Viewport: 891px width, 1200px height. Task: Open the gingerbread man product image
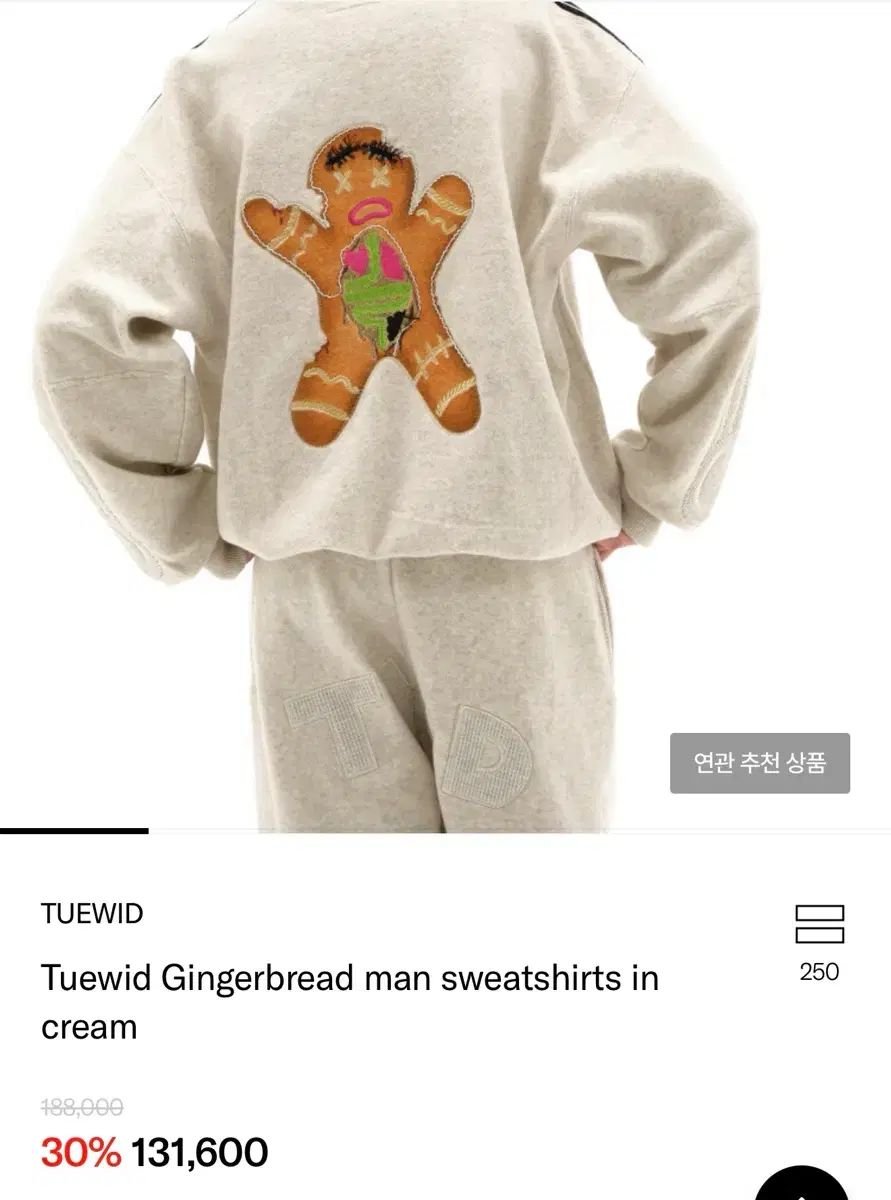[x=400, y=400]
